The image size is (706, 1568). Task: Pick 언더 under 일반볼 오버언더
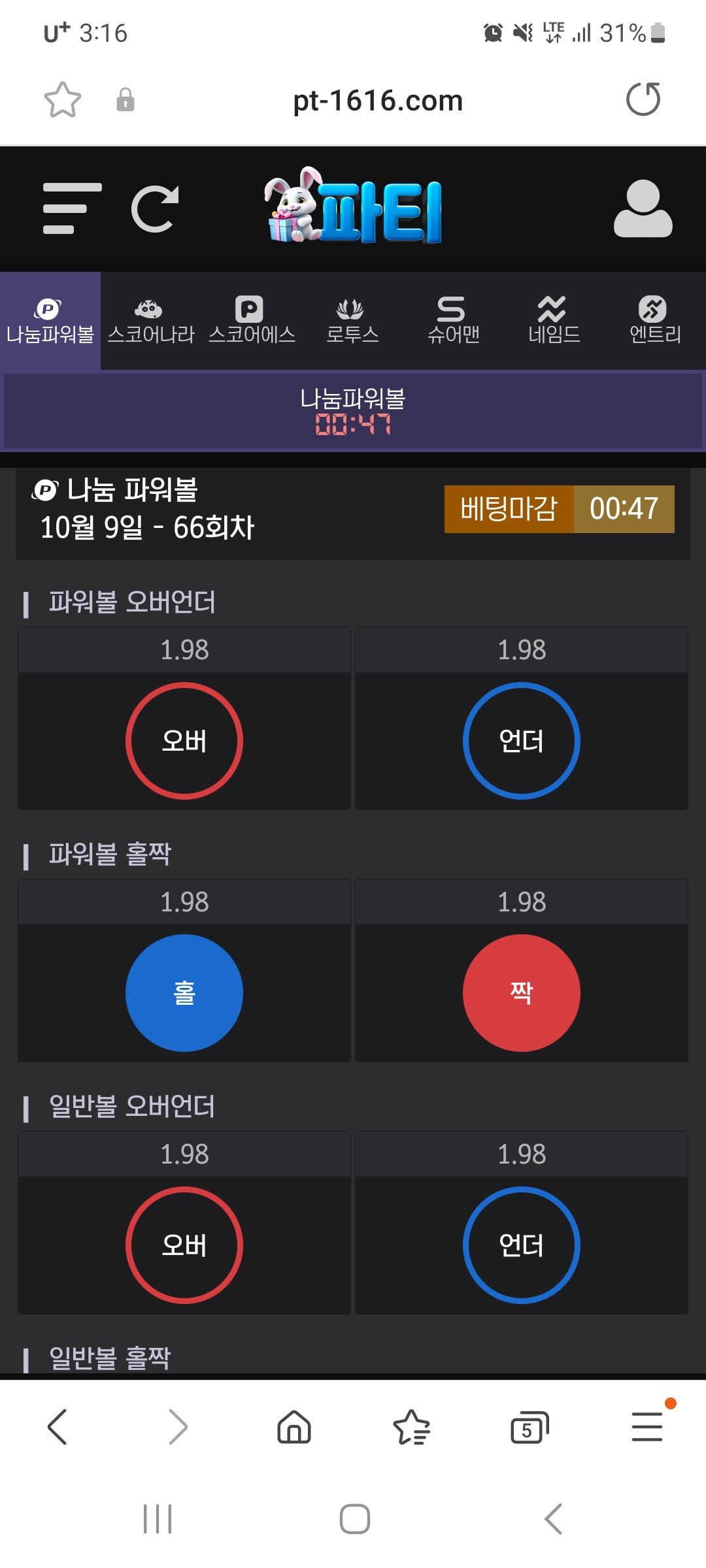point(522,1245)
